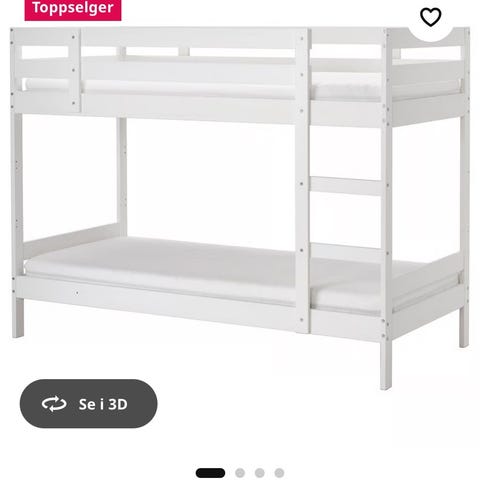This screenshot has height=480, width=480.
Task: Jump to the last image dot
Action: pyautogui.click(x=279, y=473)
